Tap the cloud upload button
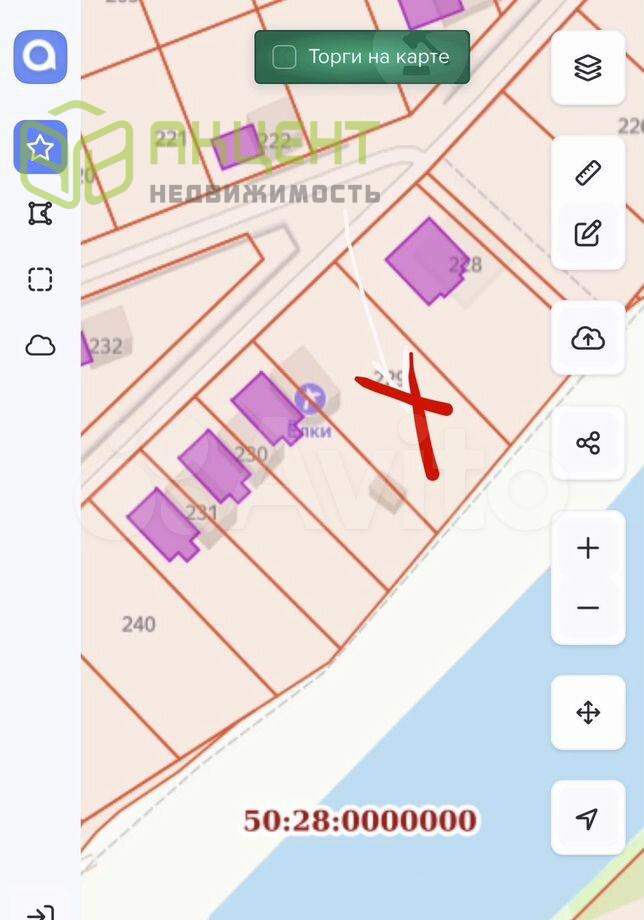The width and height of the screenshot is (644, 920). 588,339
